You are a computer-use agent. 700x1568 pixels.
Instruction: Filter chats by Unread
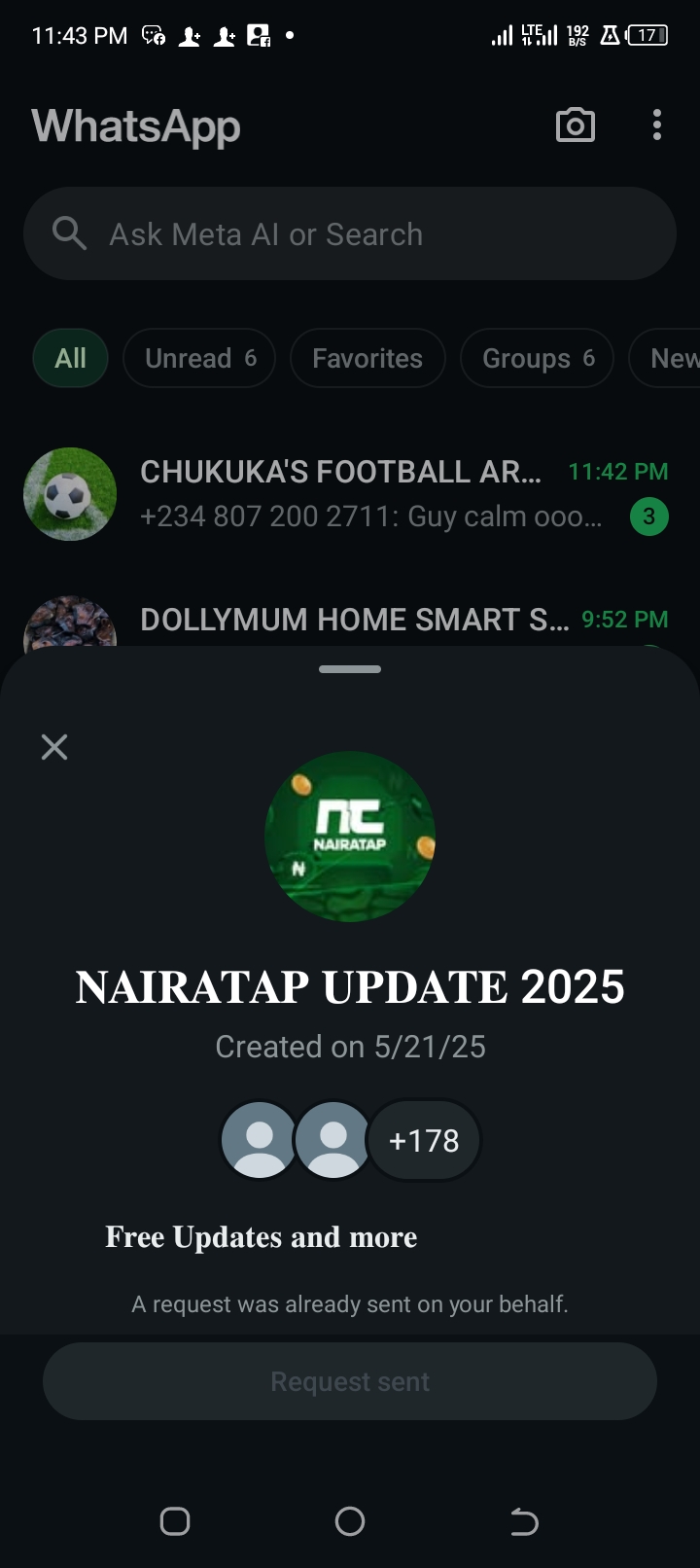click(199, 358)
